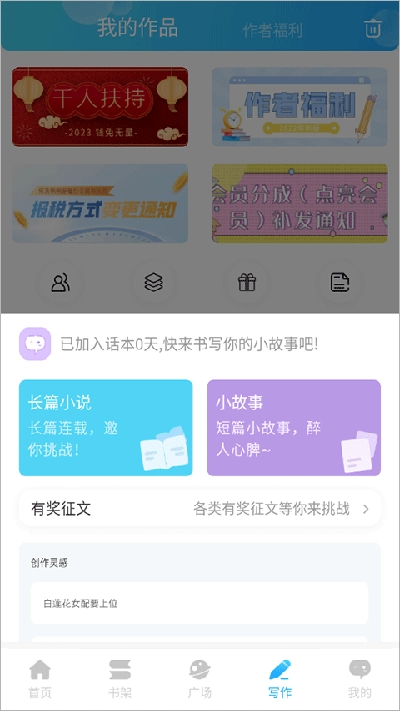Viewport: 400px width, 711px height.
Task: Start a 长篇小说 long novel
Action: 106,428
